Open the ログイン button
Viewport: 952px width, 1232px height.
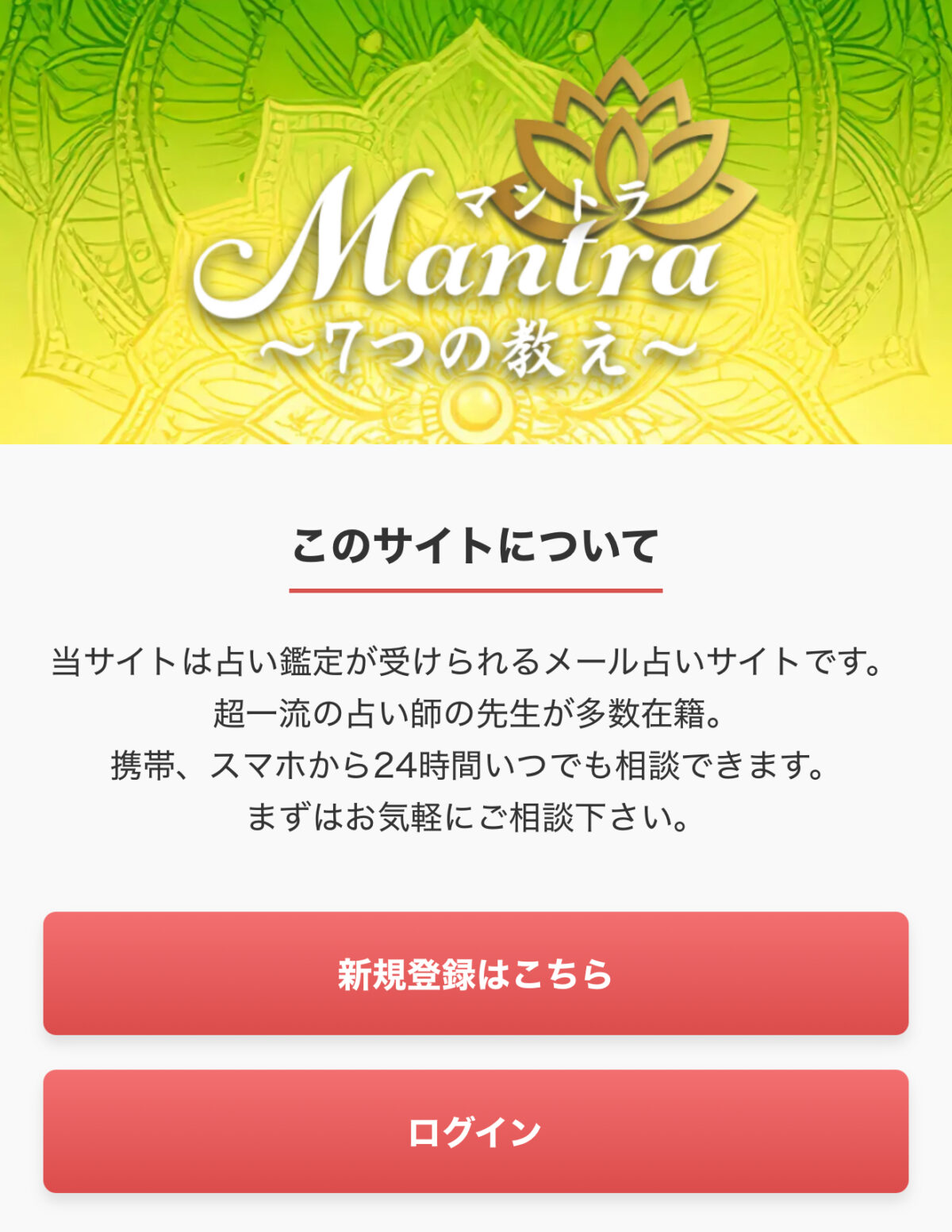pyautogui.click(x=475, y=1131)
